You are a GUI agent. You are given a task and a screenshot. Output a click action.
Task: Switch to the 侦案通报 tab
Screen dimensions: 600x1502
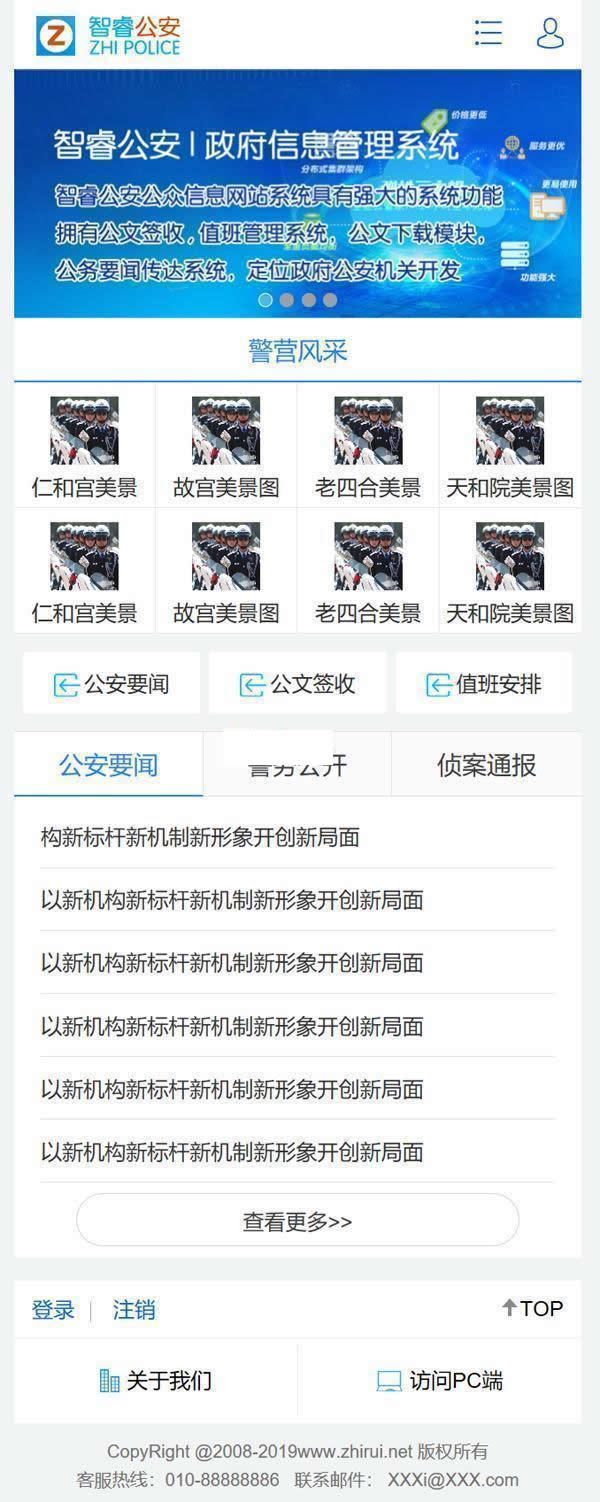pyautogui.click(x=486, y=765)
